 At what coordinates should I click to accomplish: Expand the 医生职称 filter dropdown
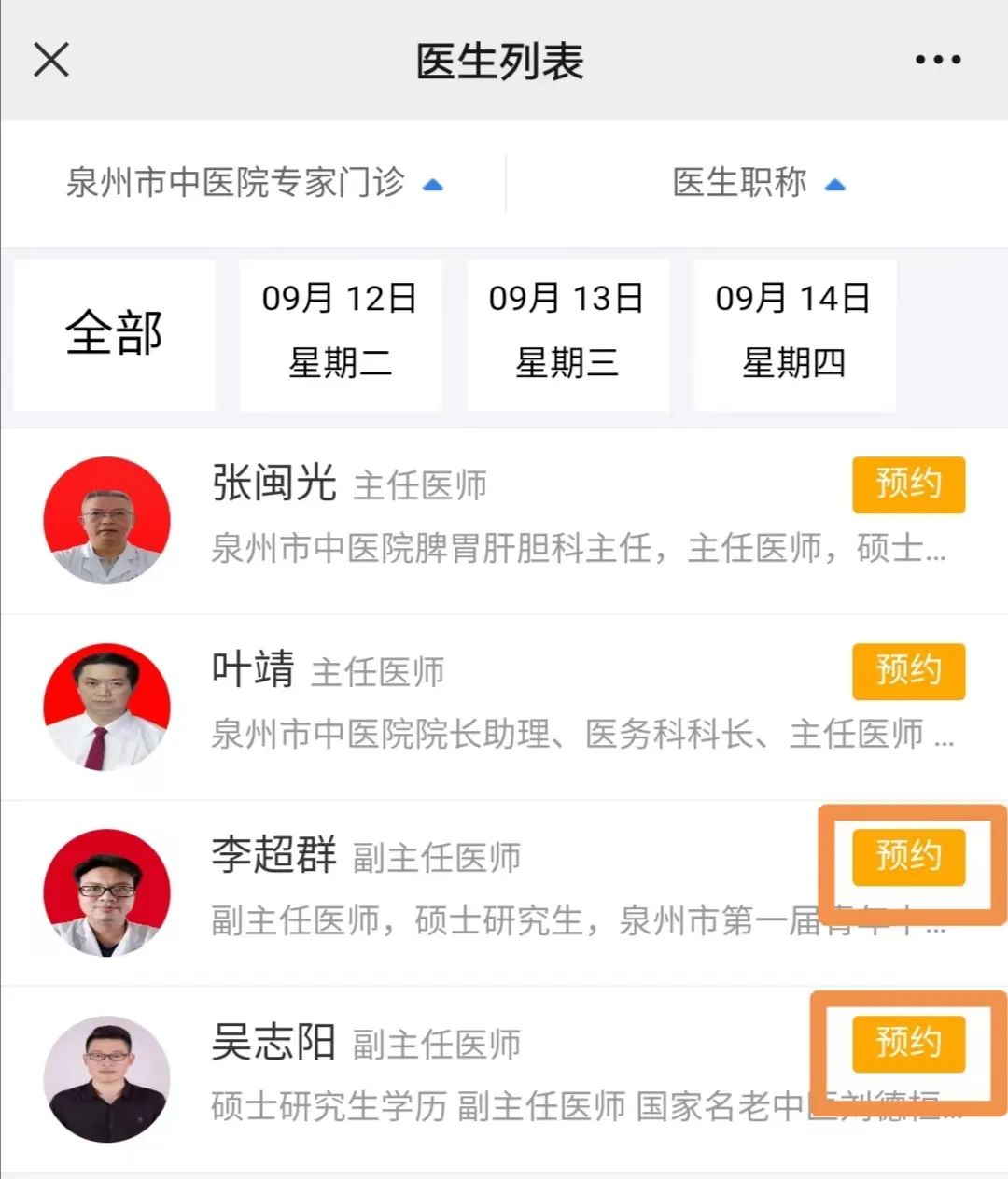(x=758, y=183)
